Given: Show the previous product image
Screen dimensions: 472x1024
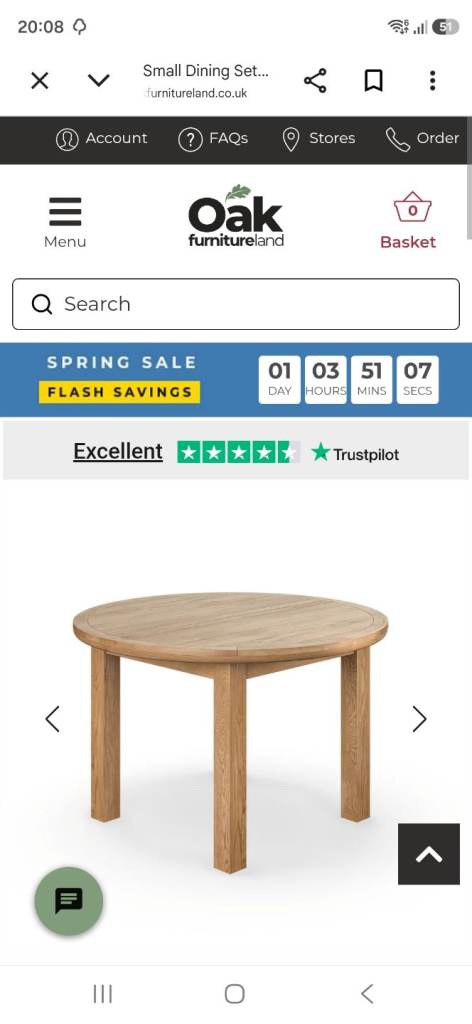Looking at the screenshot, I should coord(53,719).
